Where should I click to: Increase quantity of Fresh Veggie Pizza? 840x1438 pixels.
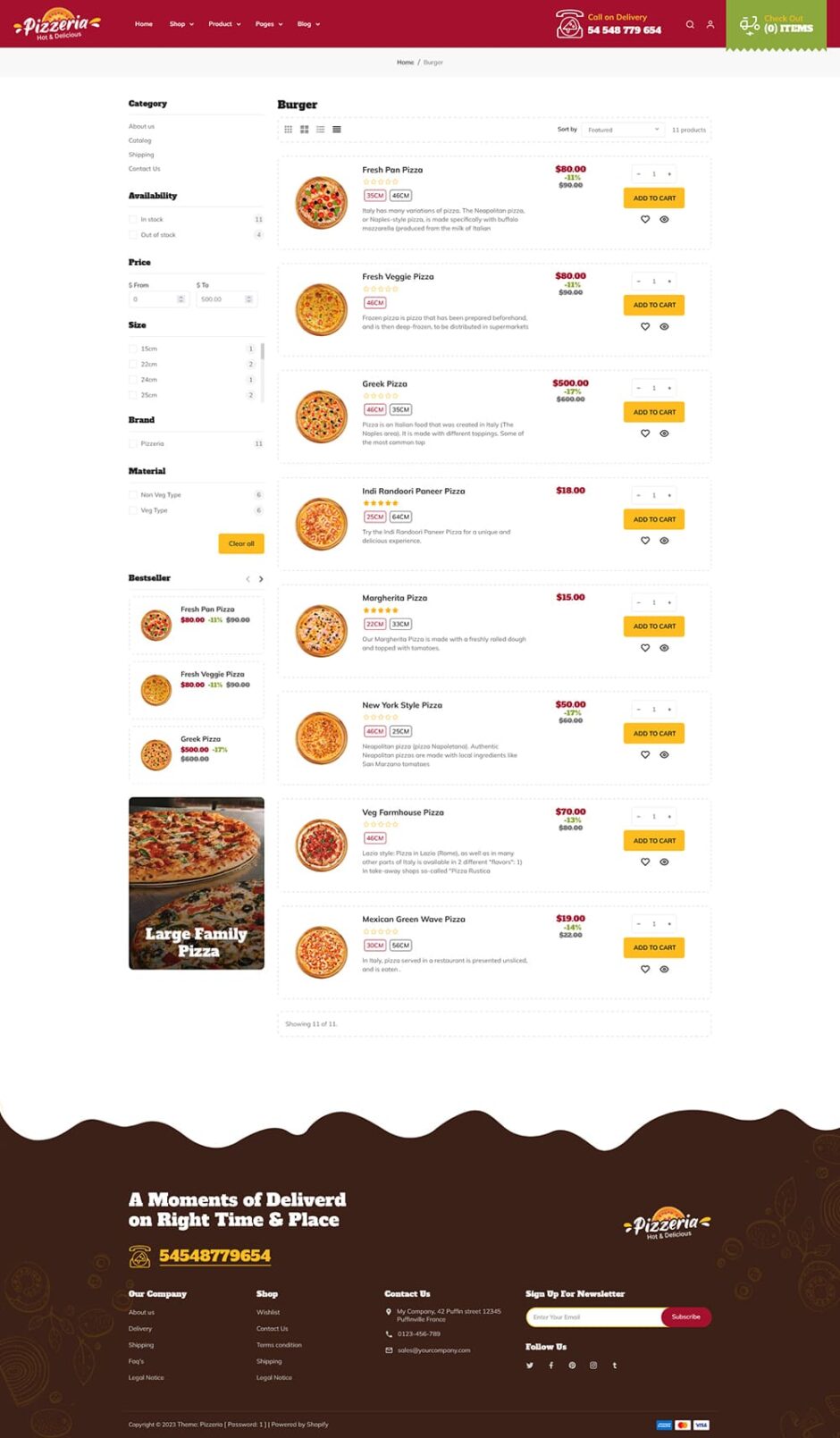pyautogui.click(x=669, y=282)
